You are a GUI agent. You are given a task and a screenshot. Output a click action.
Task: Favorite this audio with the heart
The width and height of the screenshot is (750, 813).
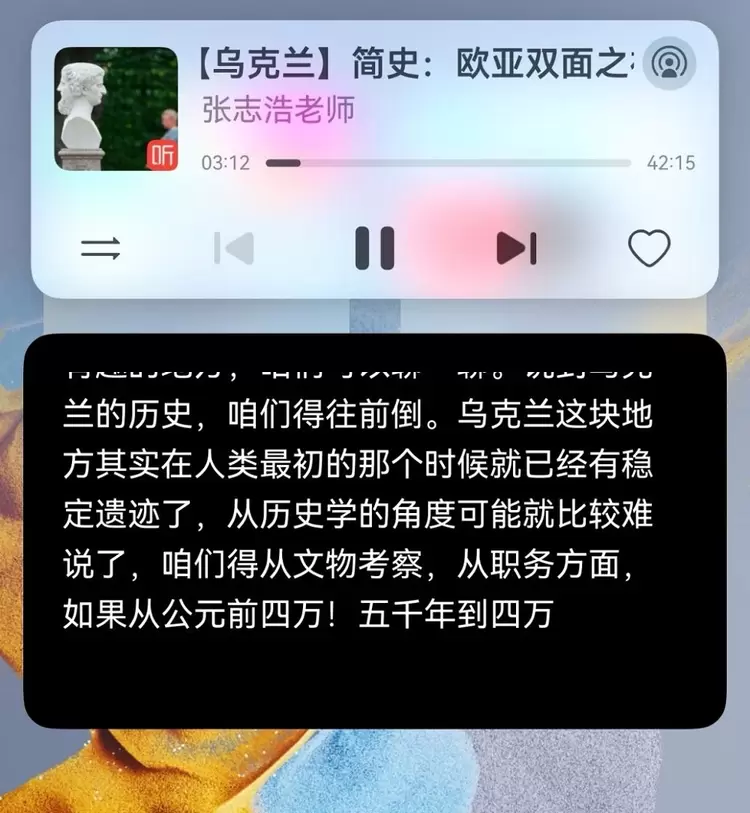click(649, 248)
